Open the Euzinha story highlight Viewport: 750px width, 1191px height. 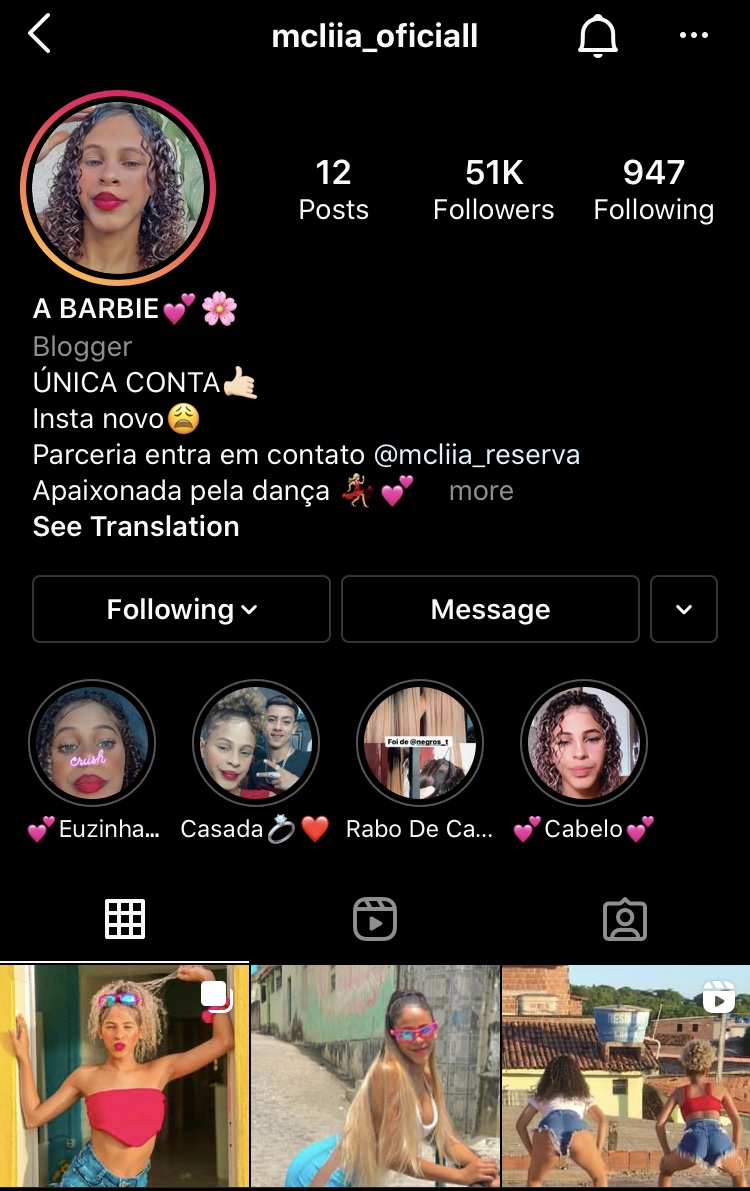tap(92, 744)
